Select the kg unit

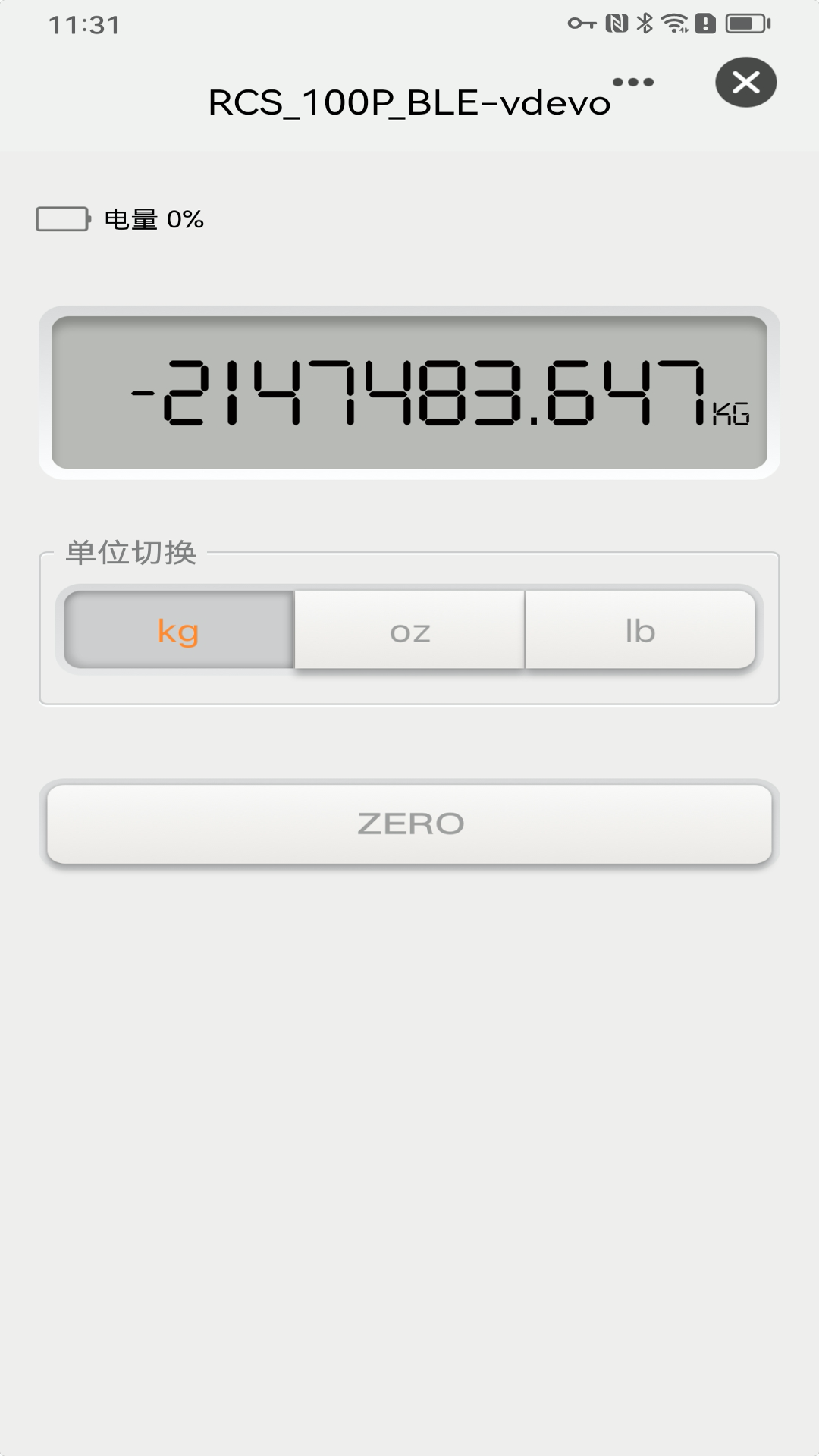point(179,630)
